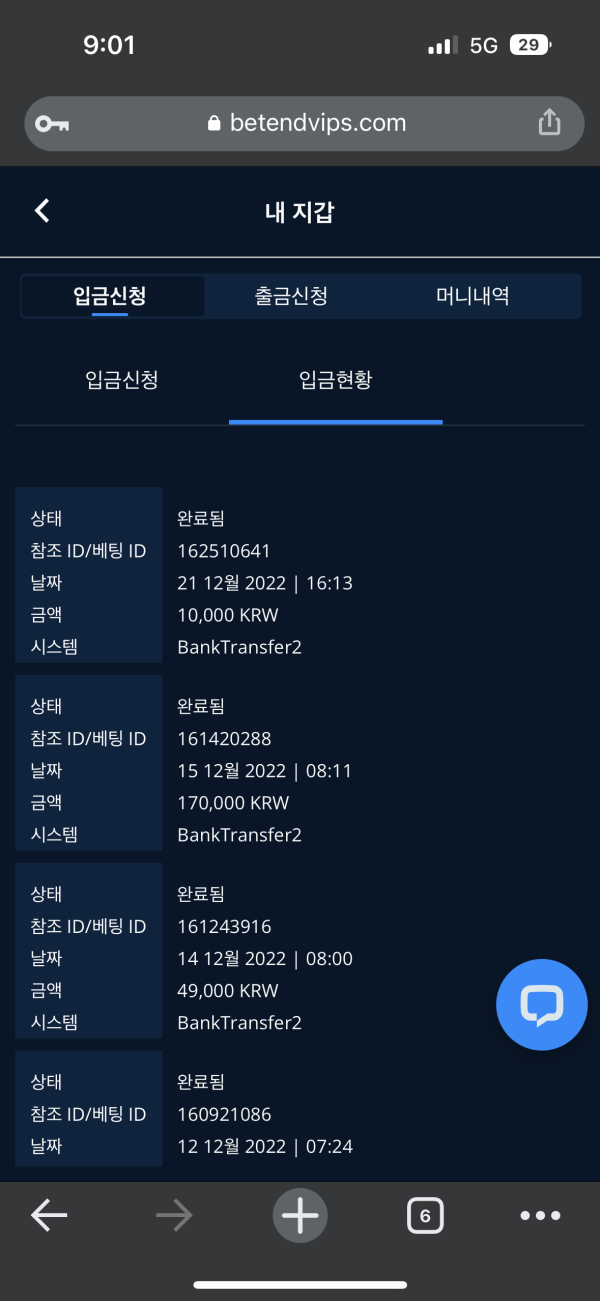
Task: Open the browser's more options menu
Action: point(540,1216)
